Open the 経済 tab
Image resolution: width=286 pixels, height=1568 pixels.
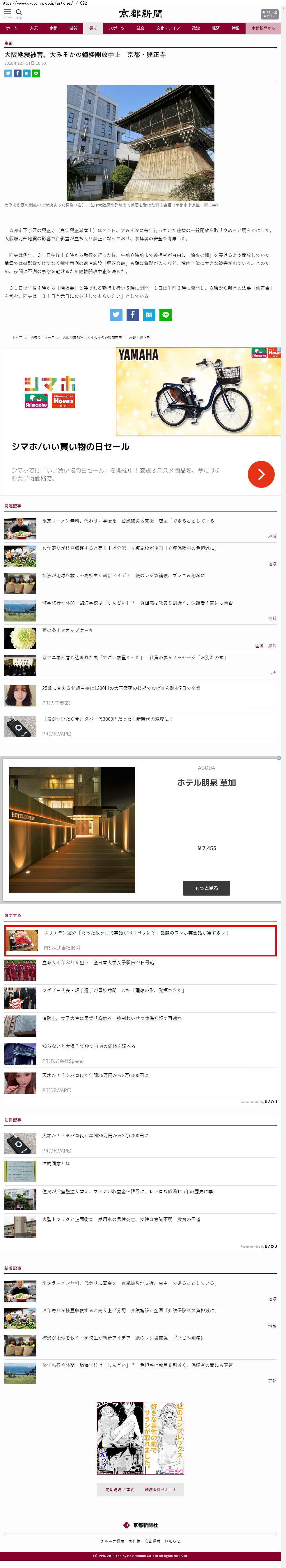click(x=215, y=28)
